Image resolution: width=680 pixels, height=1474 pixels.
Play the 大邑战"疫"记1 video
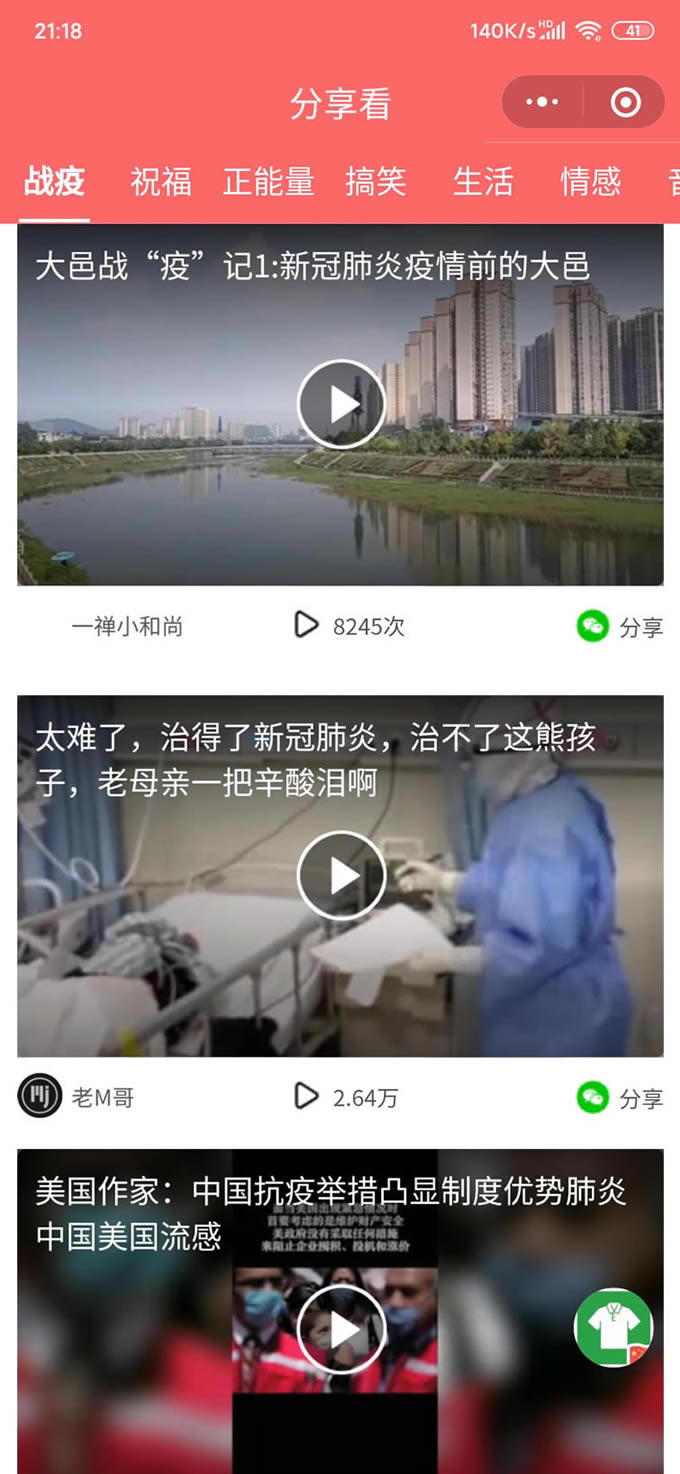coord(341,404)
